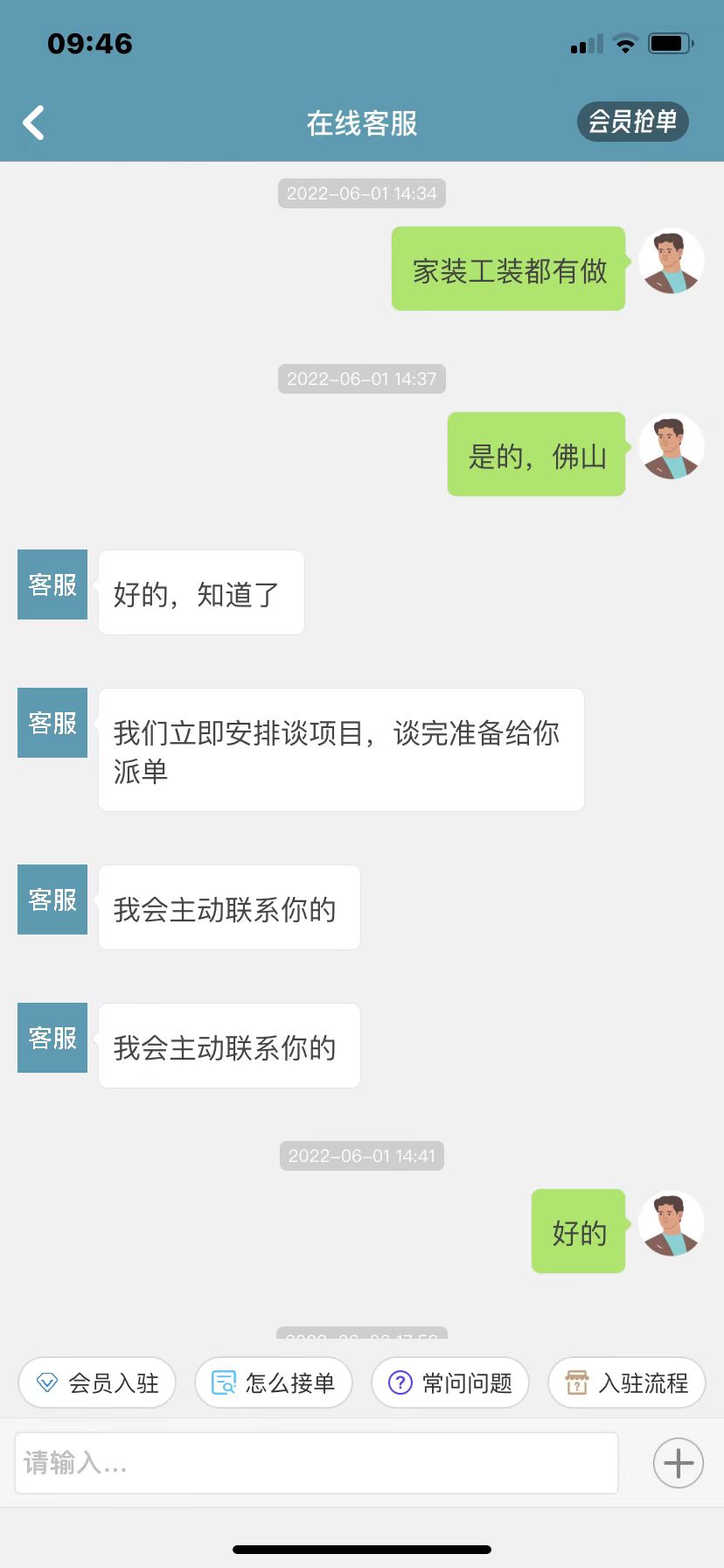
Task: Open the 常问问题 chip
Action: pos(450,1382)
